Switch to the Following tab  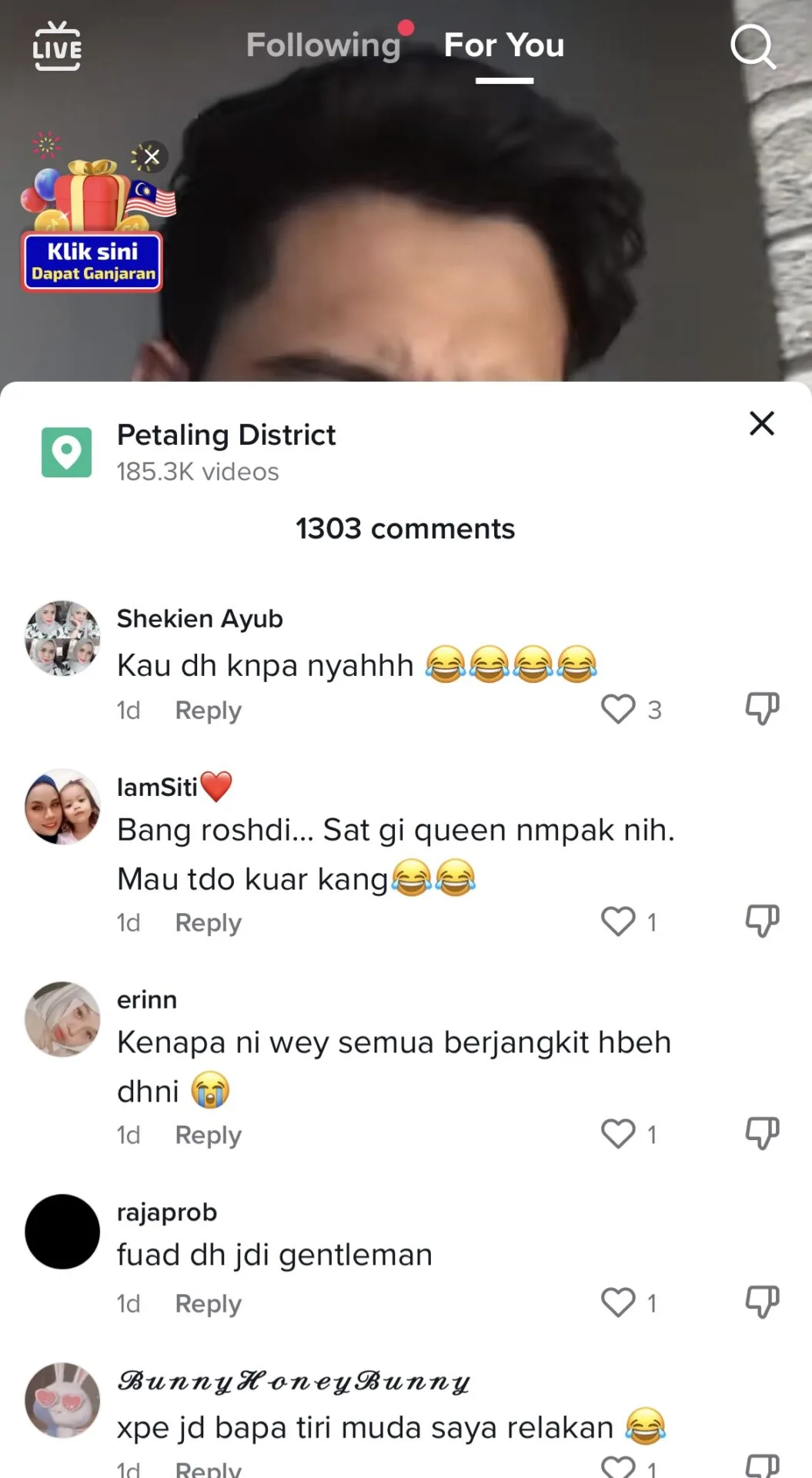point(323,45)
